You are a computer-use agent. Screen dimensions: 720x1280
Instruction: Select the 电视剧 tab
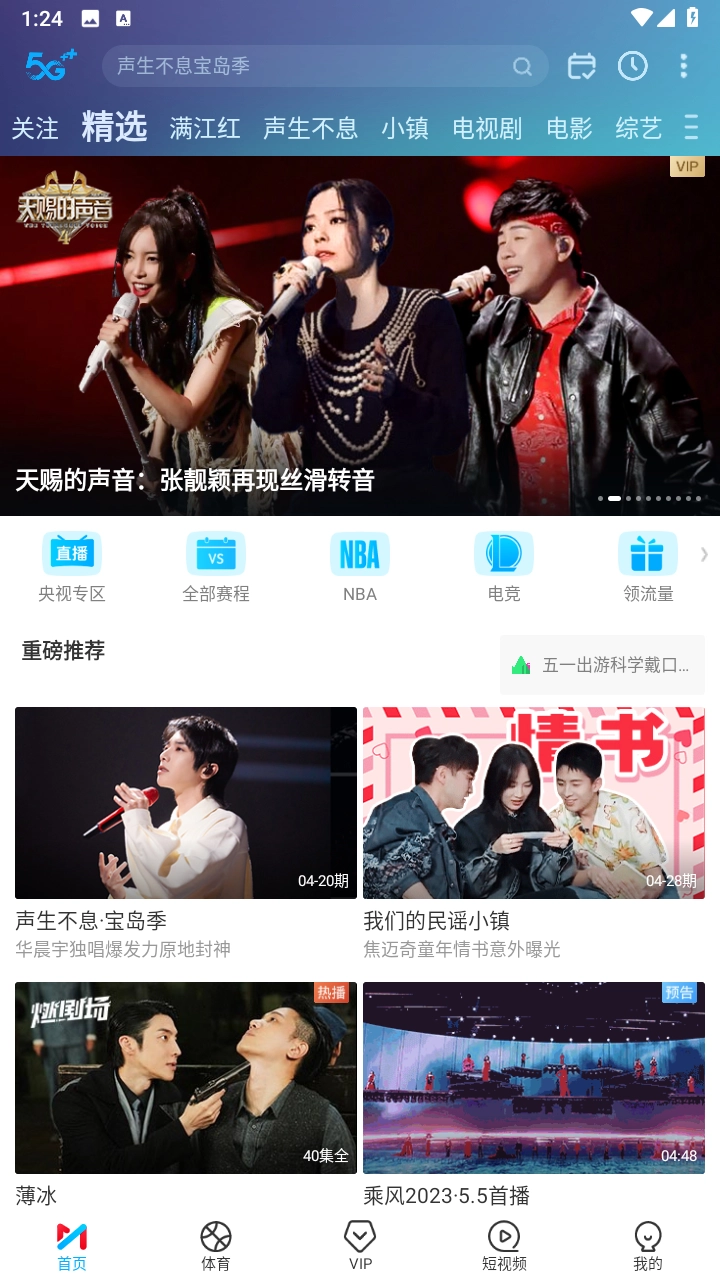click(487, 128)
